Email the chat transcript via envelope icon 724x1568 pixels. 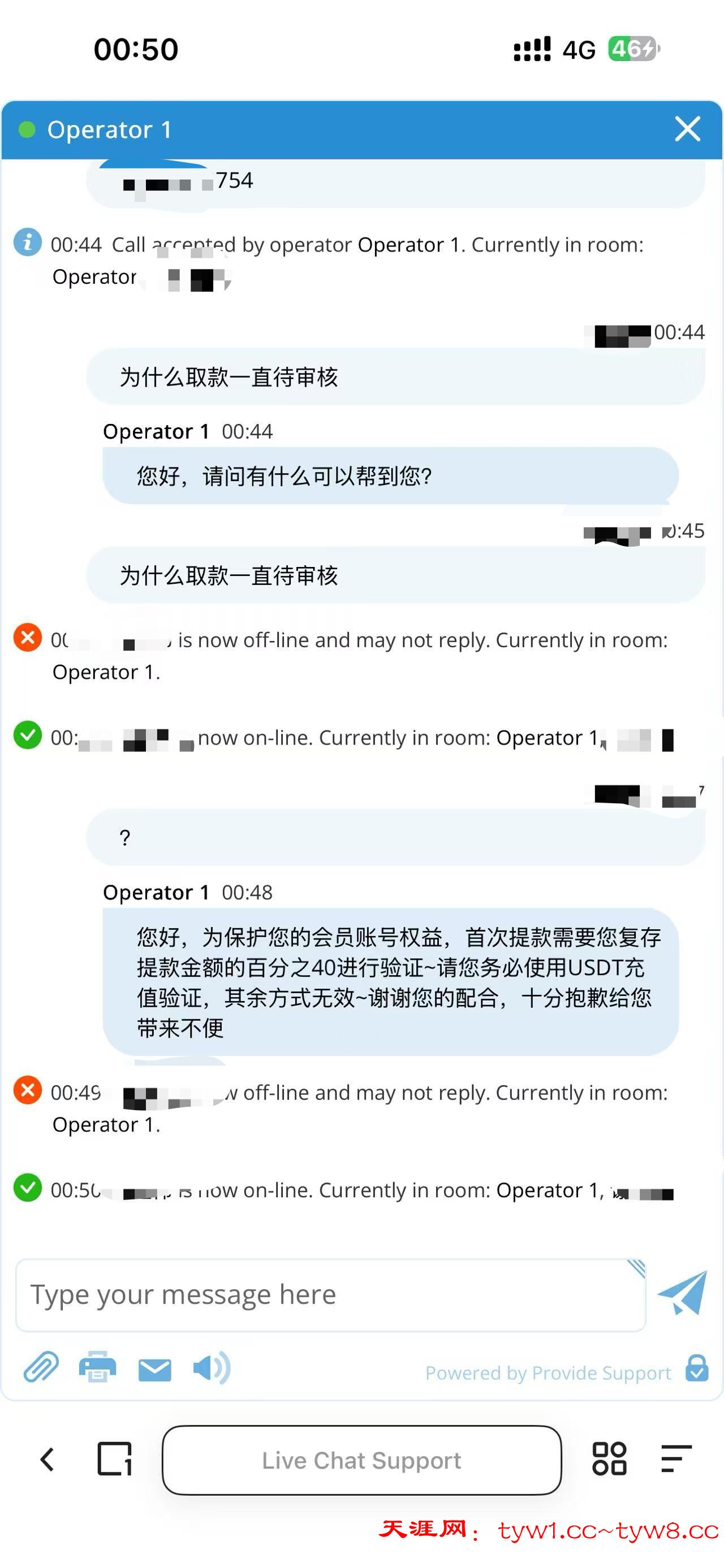tap(154, 1370)
